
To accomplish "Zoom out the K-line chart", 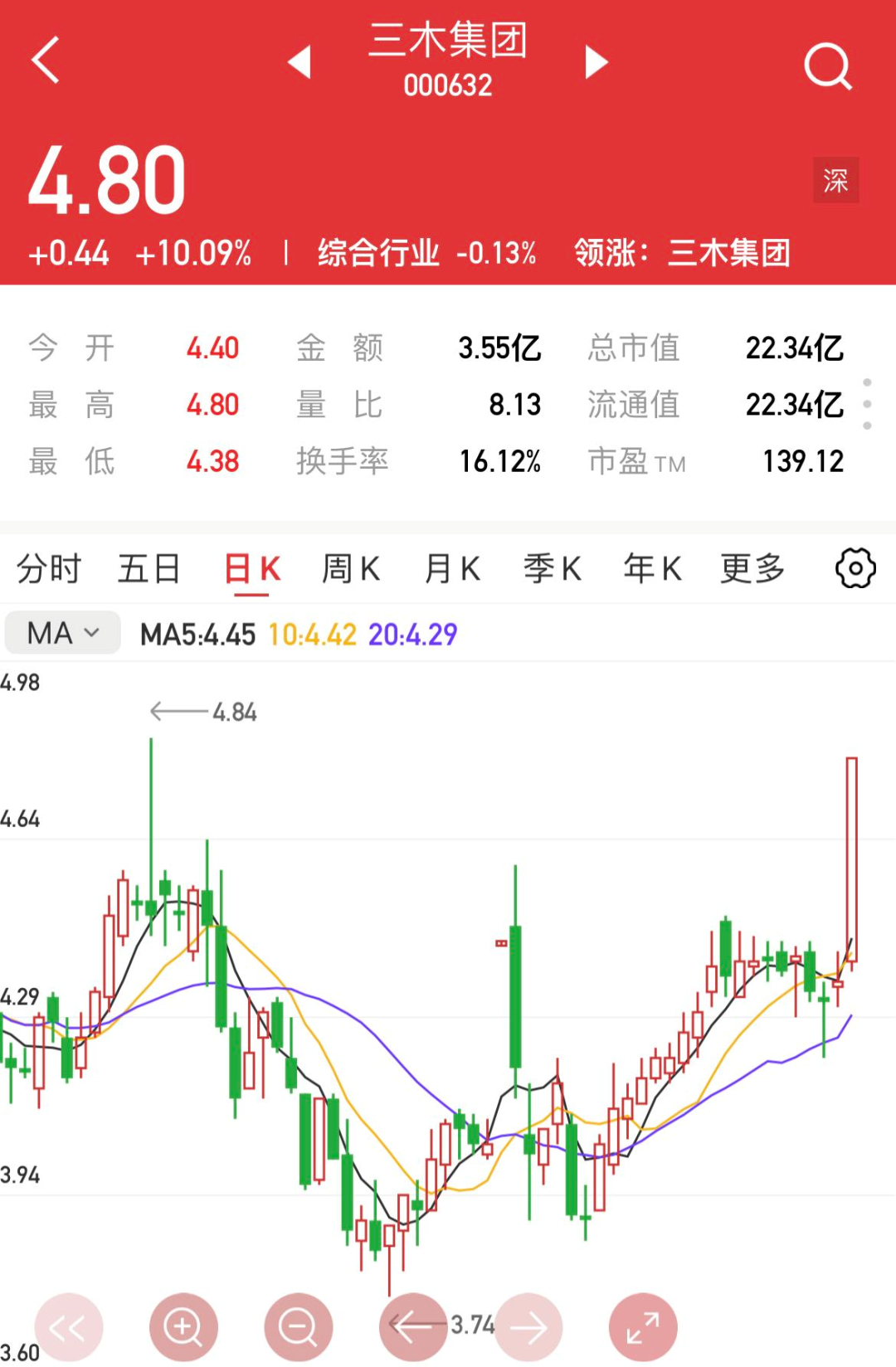I will (298, 1327).
